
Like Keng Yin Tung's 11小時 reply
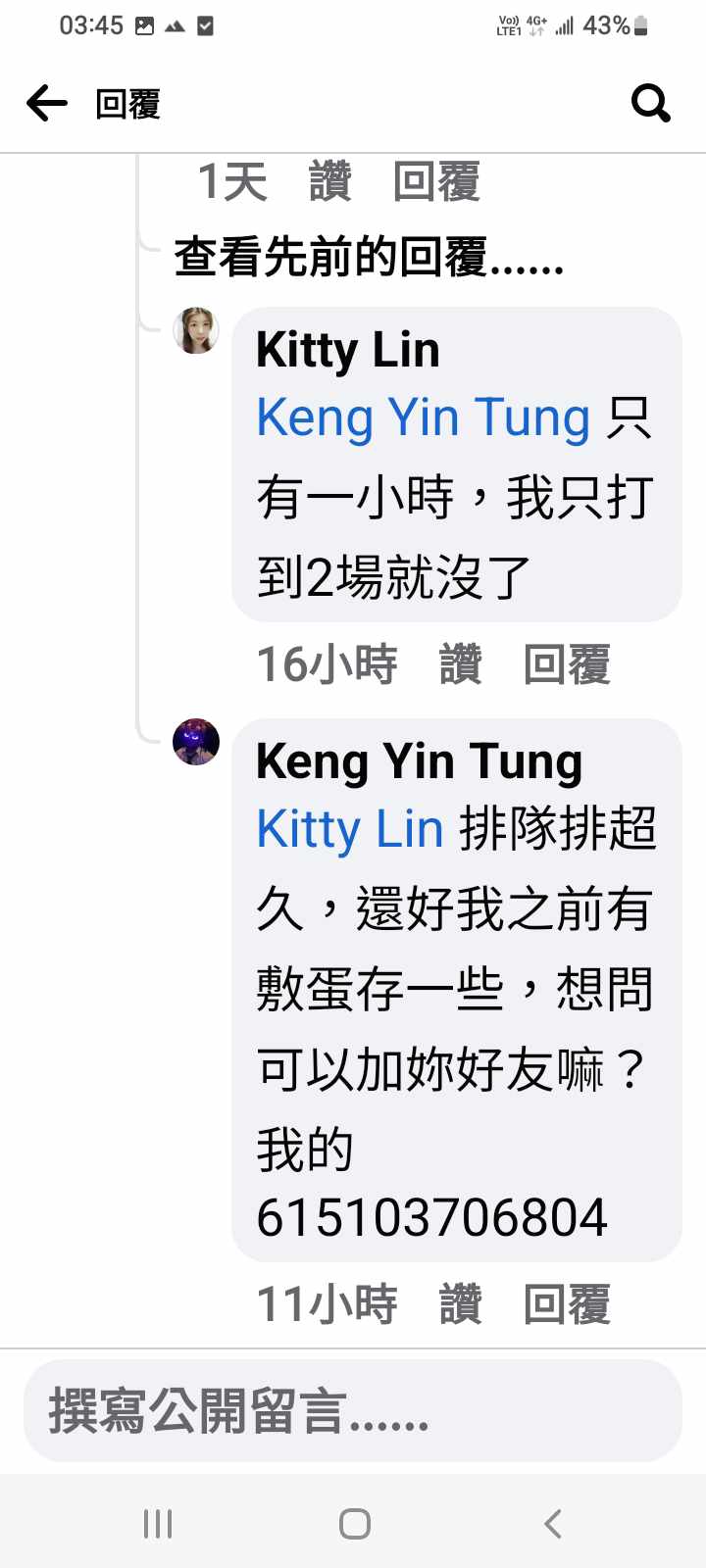tap(460, 1304)
